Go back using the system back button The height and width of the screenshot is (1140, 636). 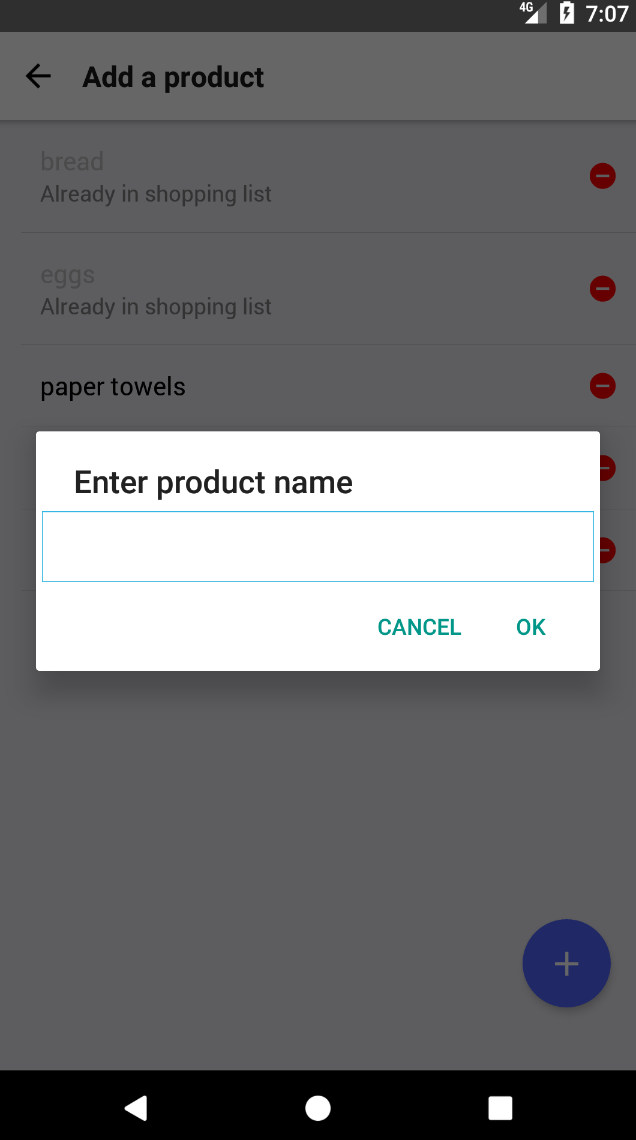136,1107
